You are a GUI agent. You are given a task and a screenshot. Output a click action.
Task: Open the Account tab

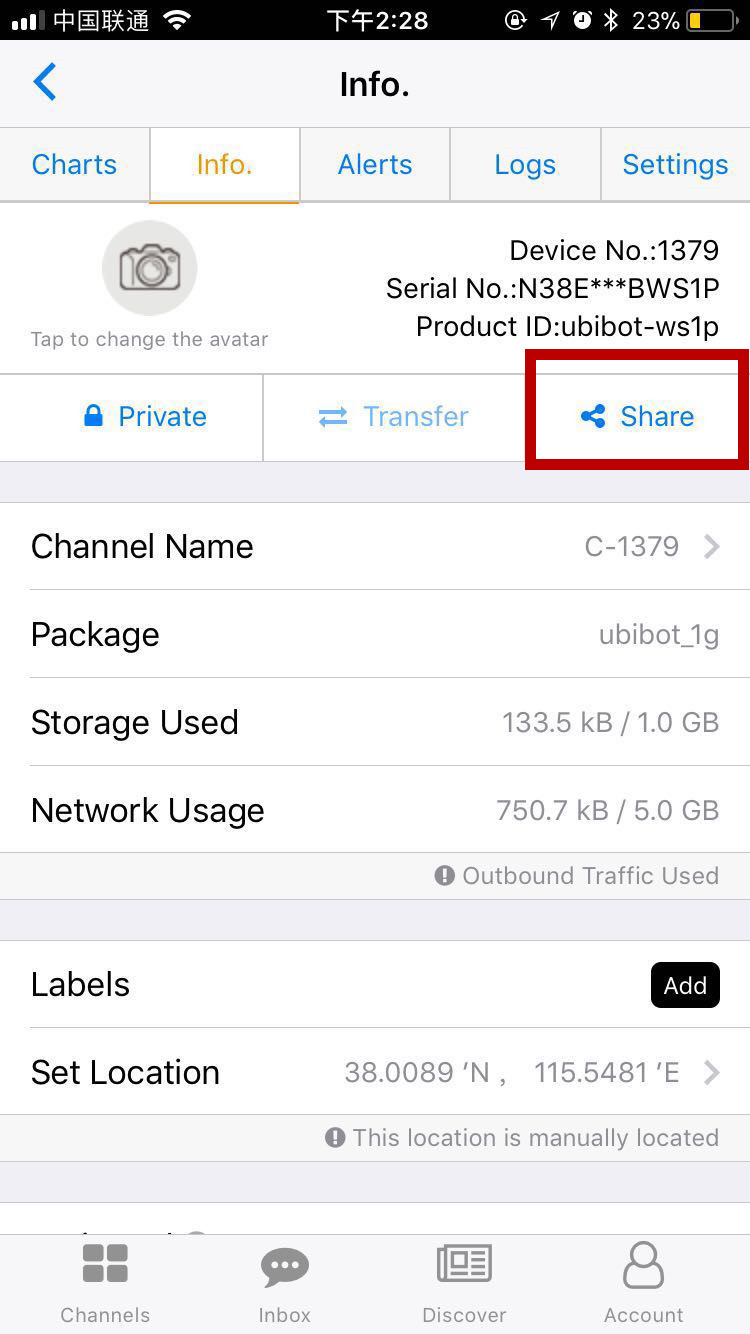[x=644, y=1284]
